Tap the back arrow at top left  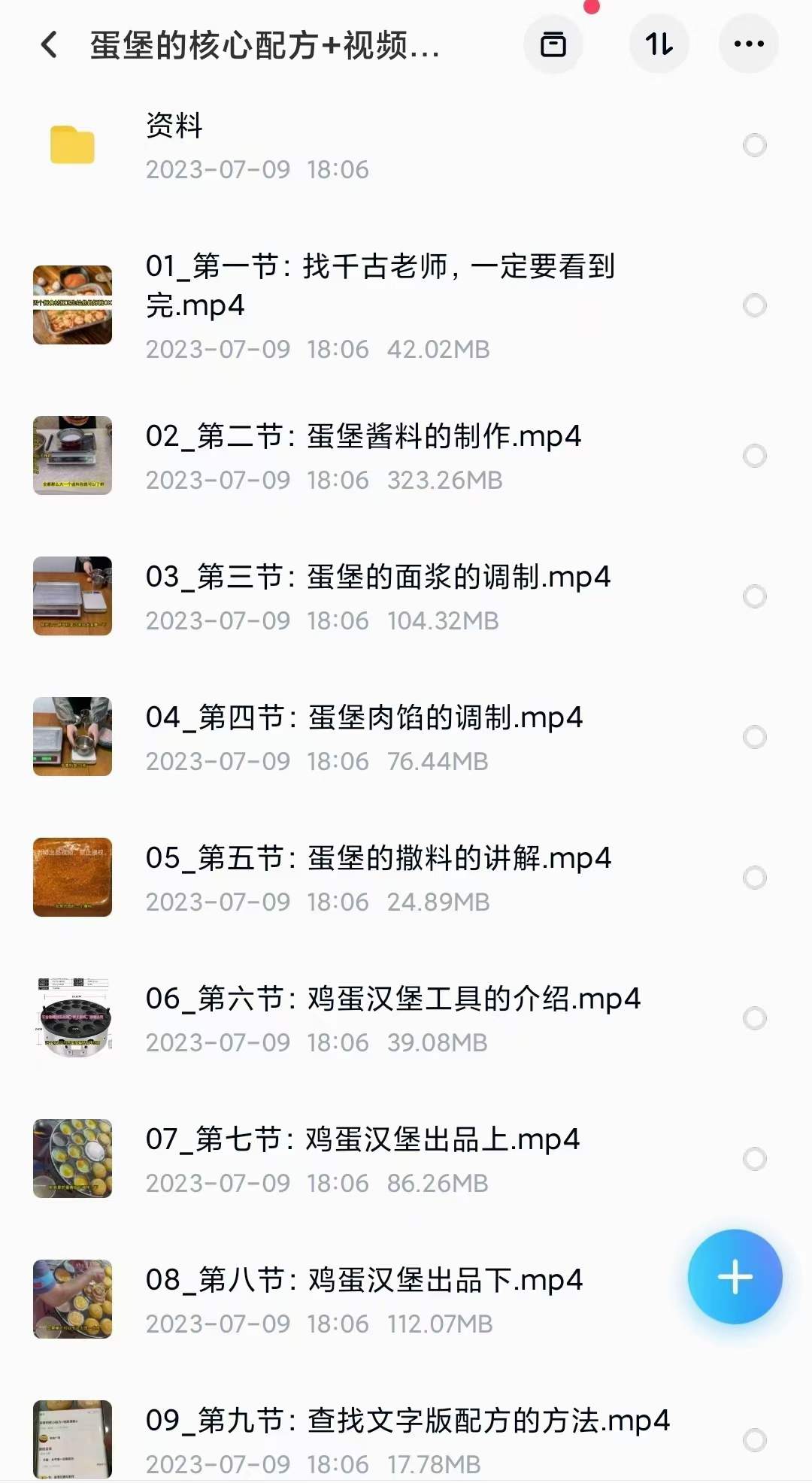point(50,45)
